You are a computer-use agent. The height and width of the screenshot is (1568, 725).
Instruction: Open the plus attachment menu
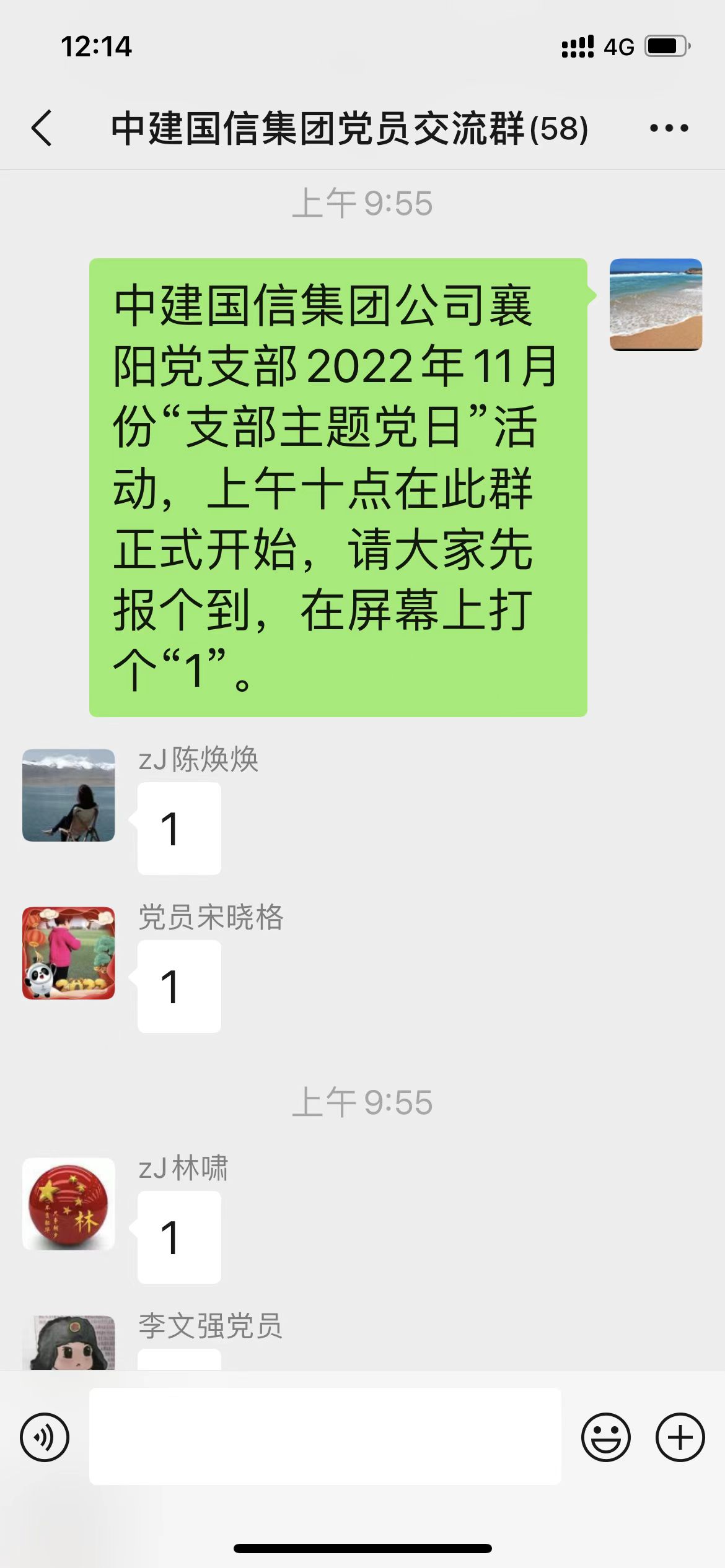click(680, 1437)
